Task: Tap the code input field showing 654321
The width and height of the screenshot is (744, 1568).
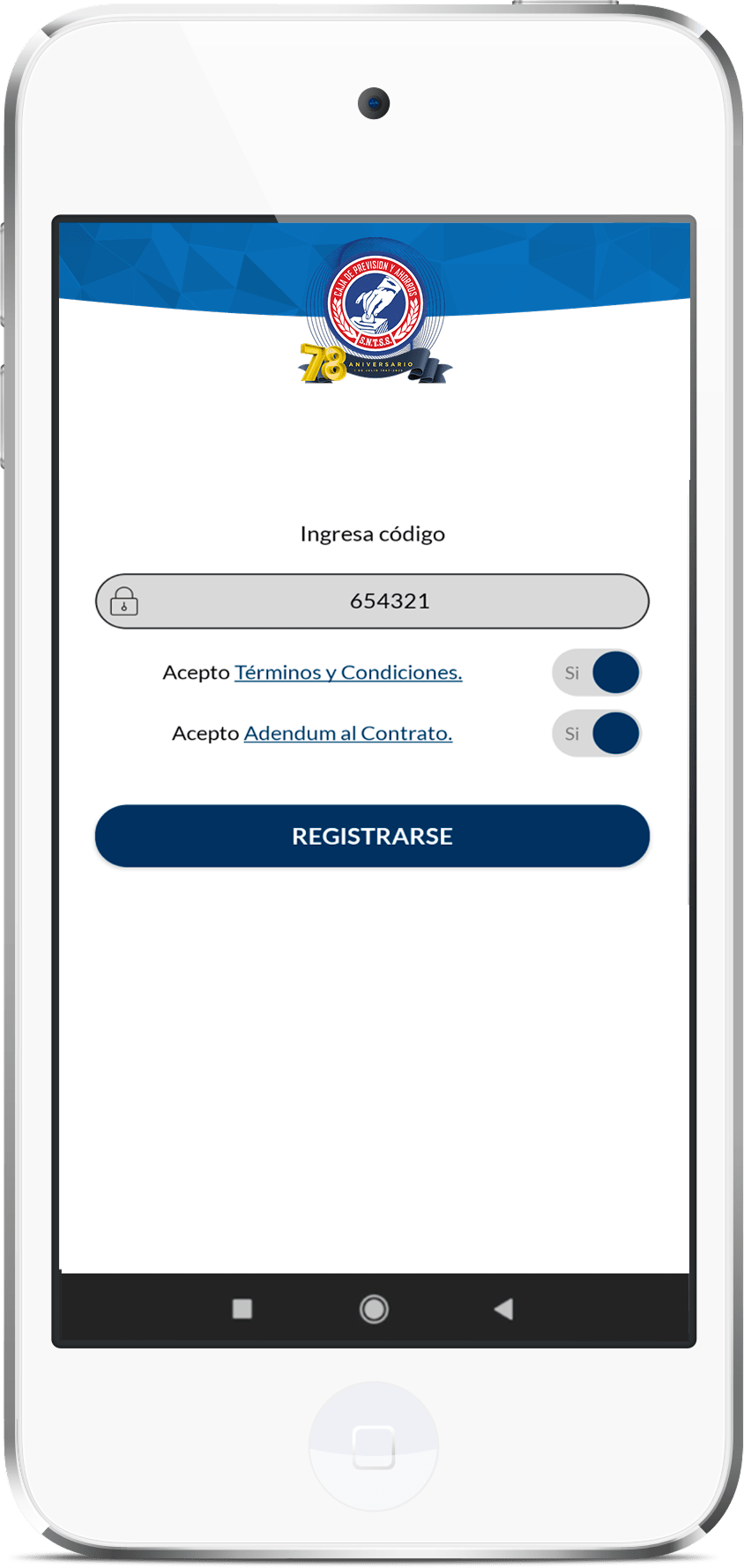Action: 372,601
